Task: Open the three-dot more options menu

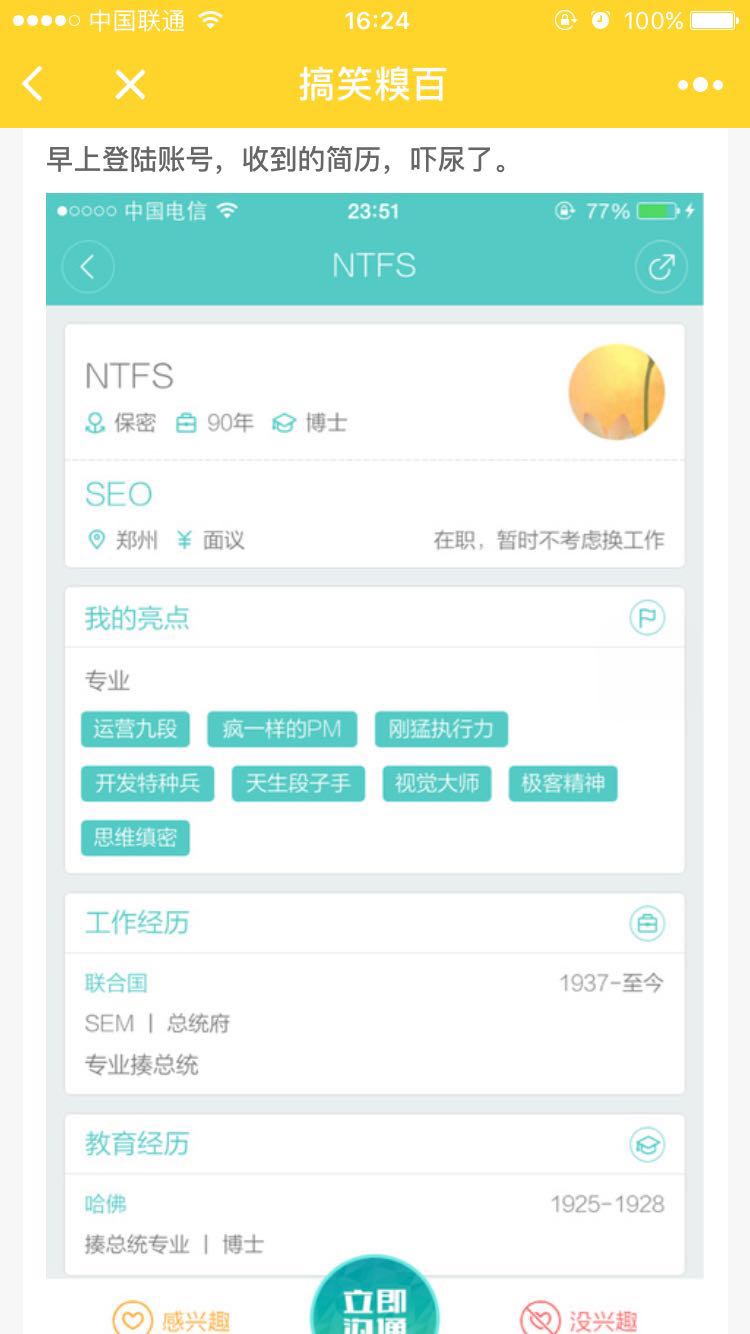Action: tap(700, 85)
